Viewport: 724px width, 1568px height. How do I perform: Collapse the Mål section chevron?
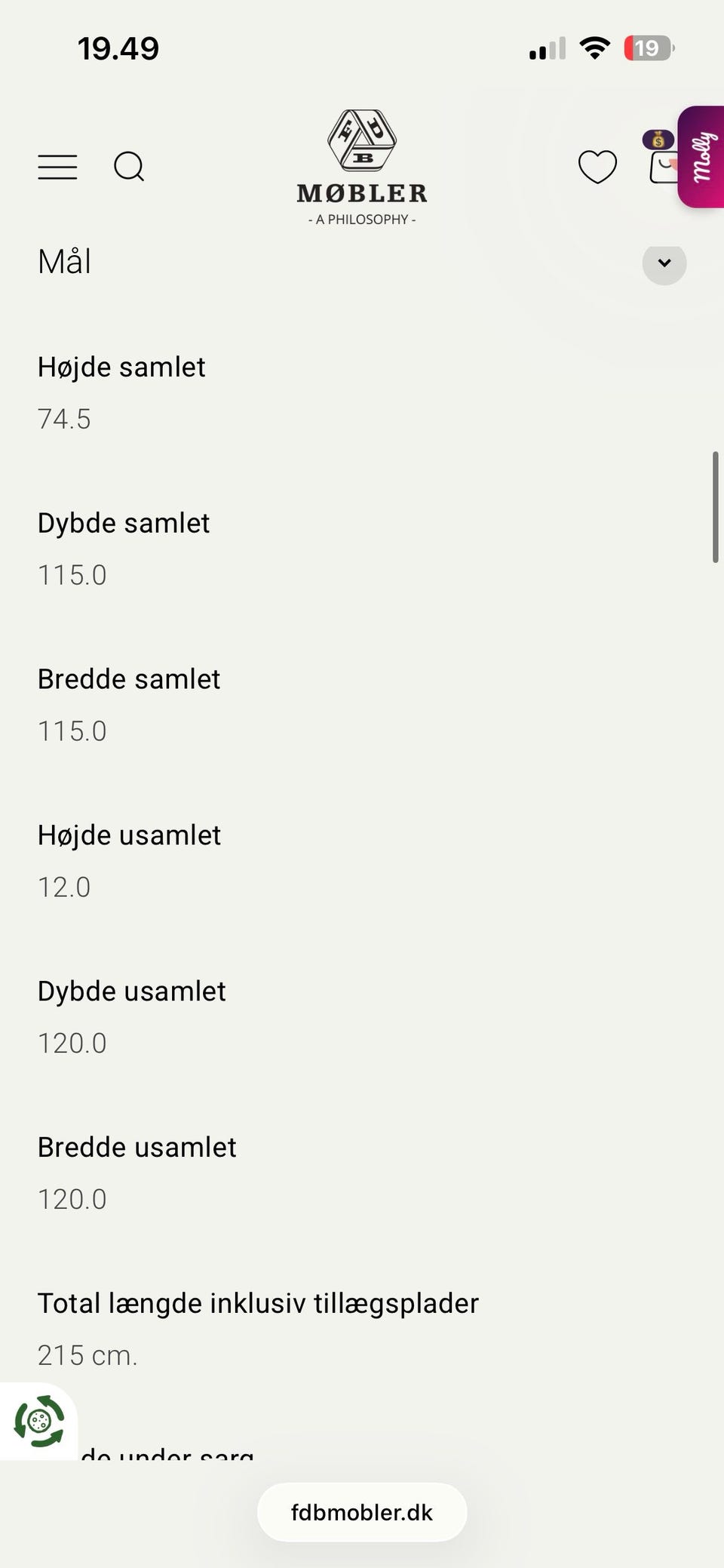[664, 264]
